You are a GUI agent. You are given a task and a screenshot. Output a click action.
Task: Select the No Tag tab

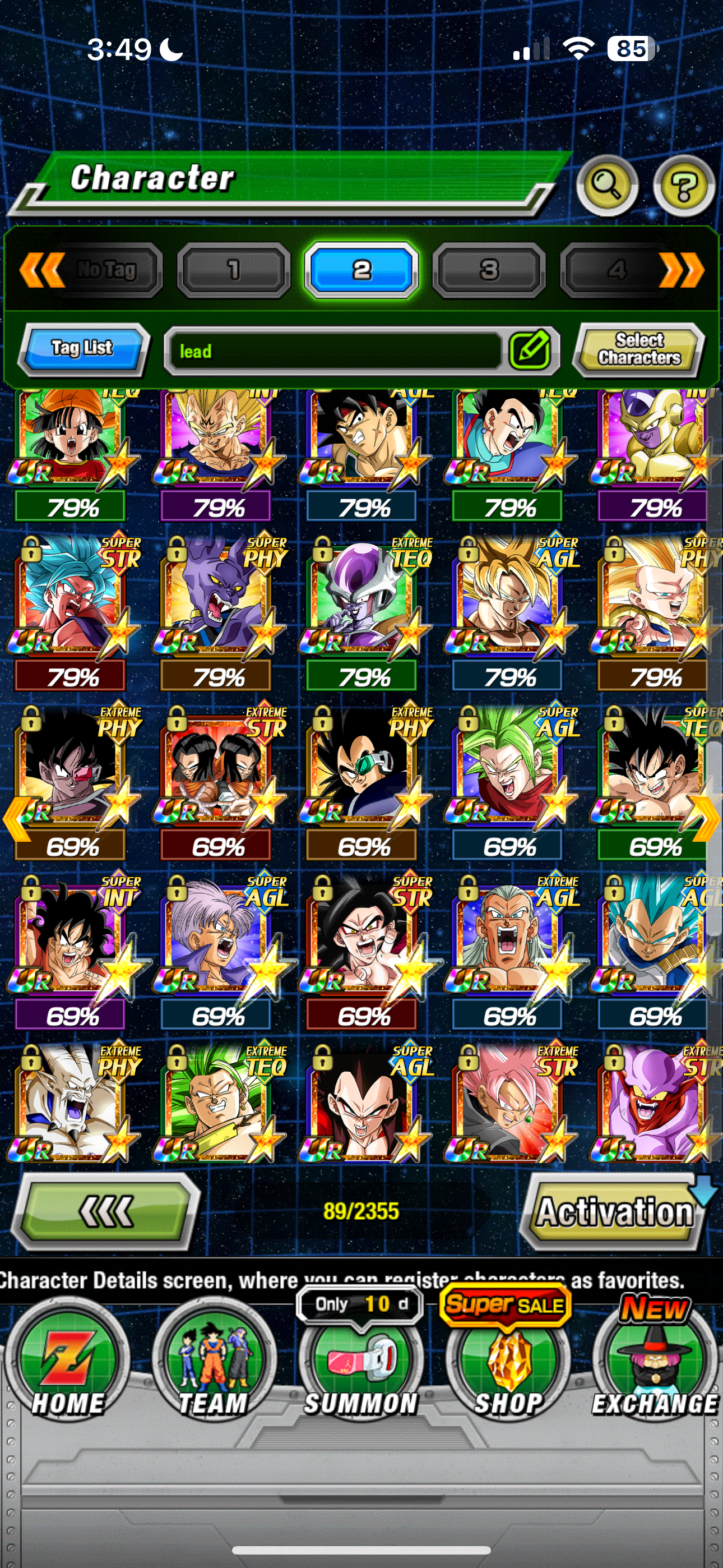click(106, 270)
